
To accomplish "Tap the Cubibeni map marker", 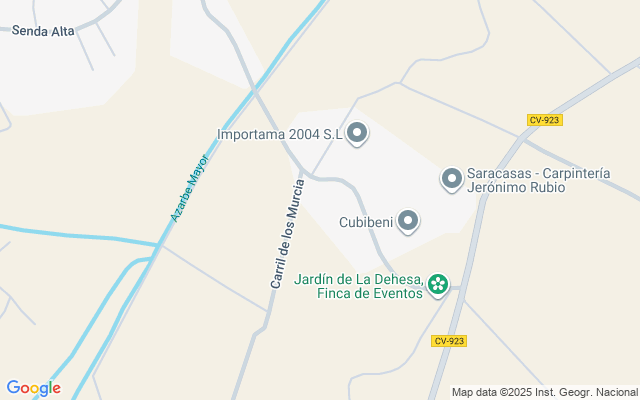I will coord(408,221).
